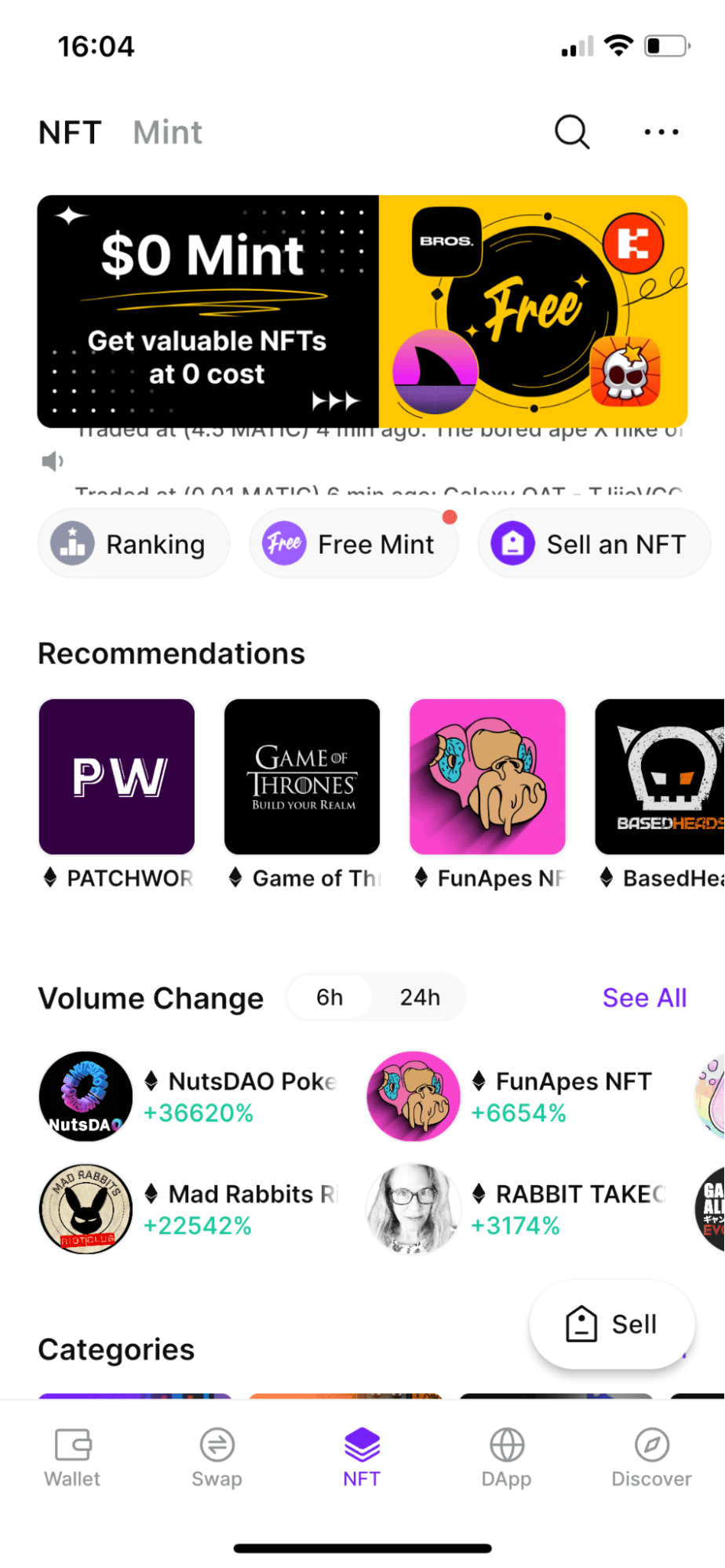
Task: Open the search icon
Action: coord(572,132)
